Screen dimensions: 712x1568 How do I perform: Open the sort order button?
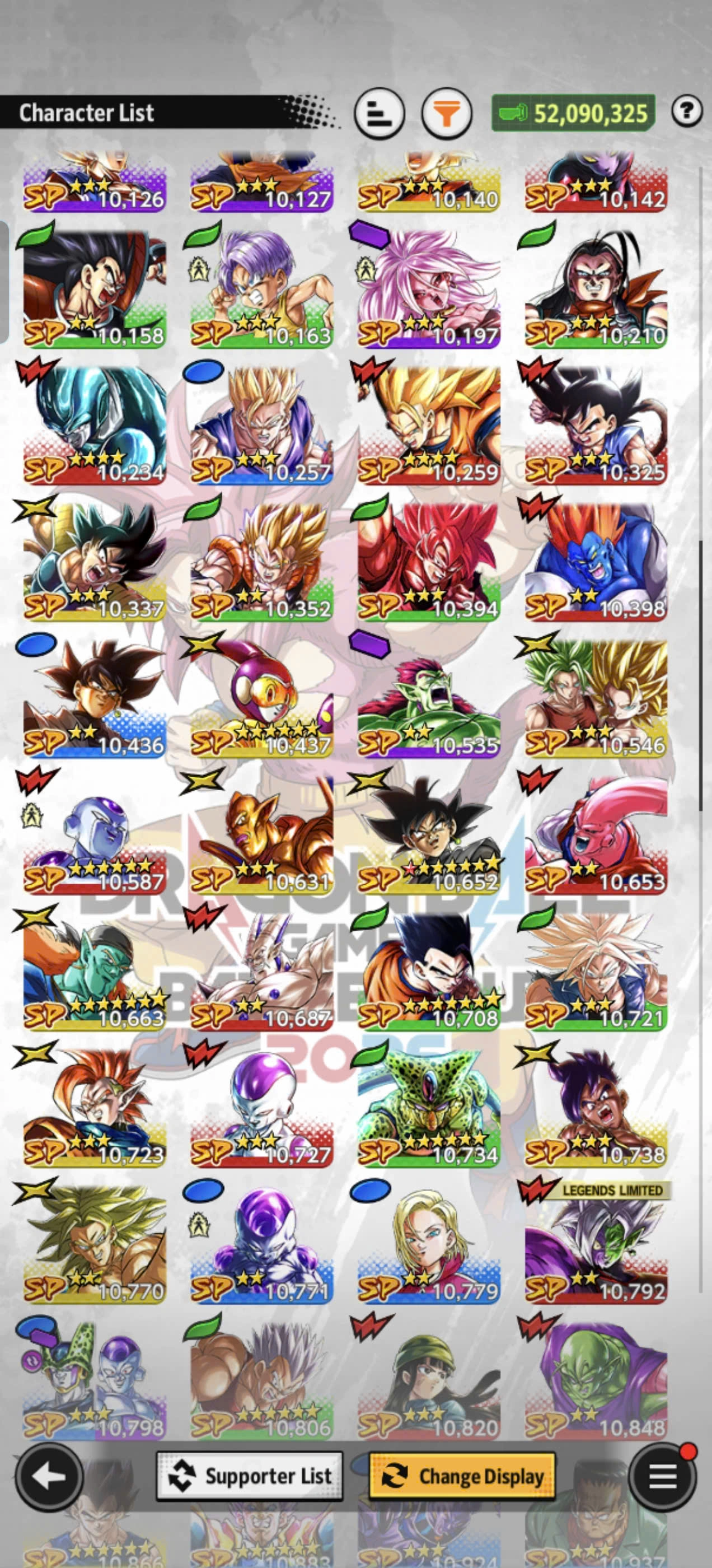(x=378, y=113)
